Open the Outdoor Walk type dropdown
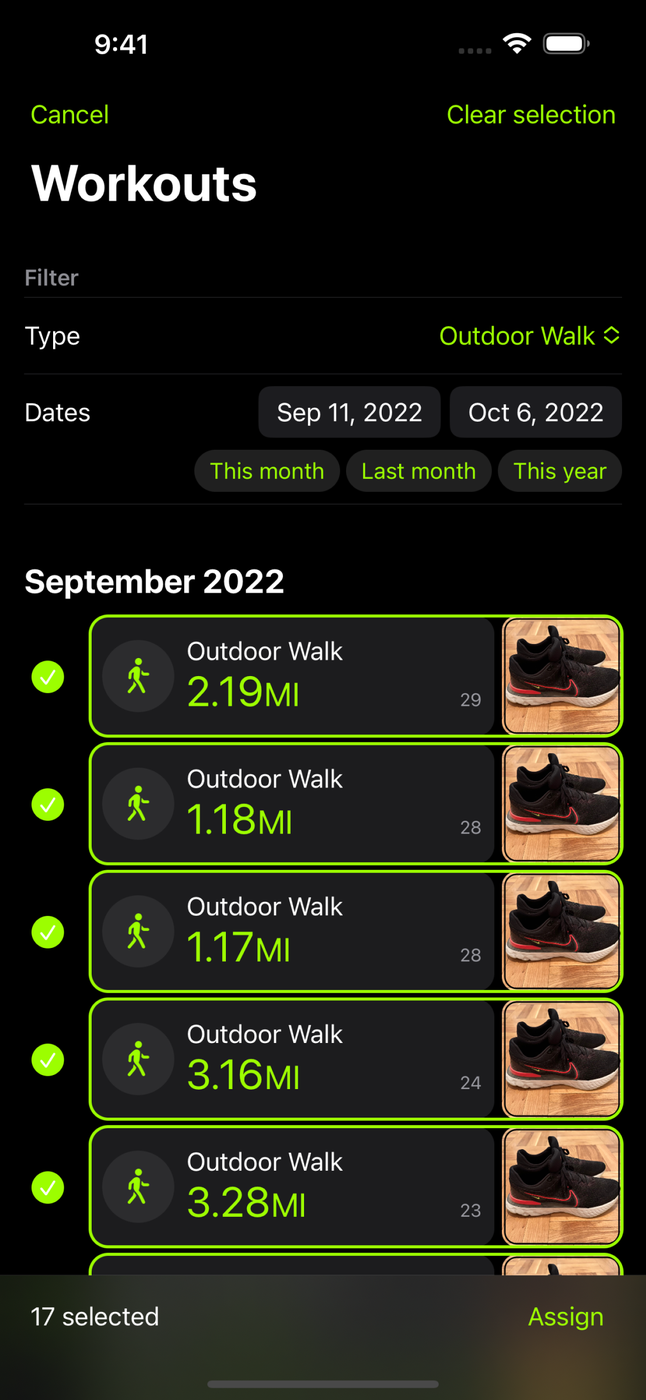This screenshot has width=646, height=1400. 530,336
